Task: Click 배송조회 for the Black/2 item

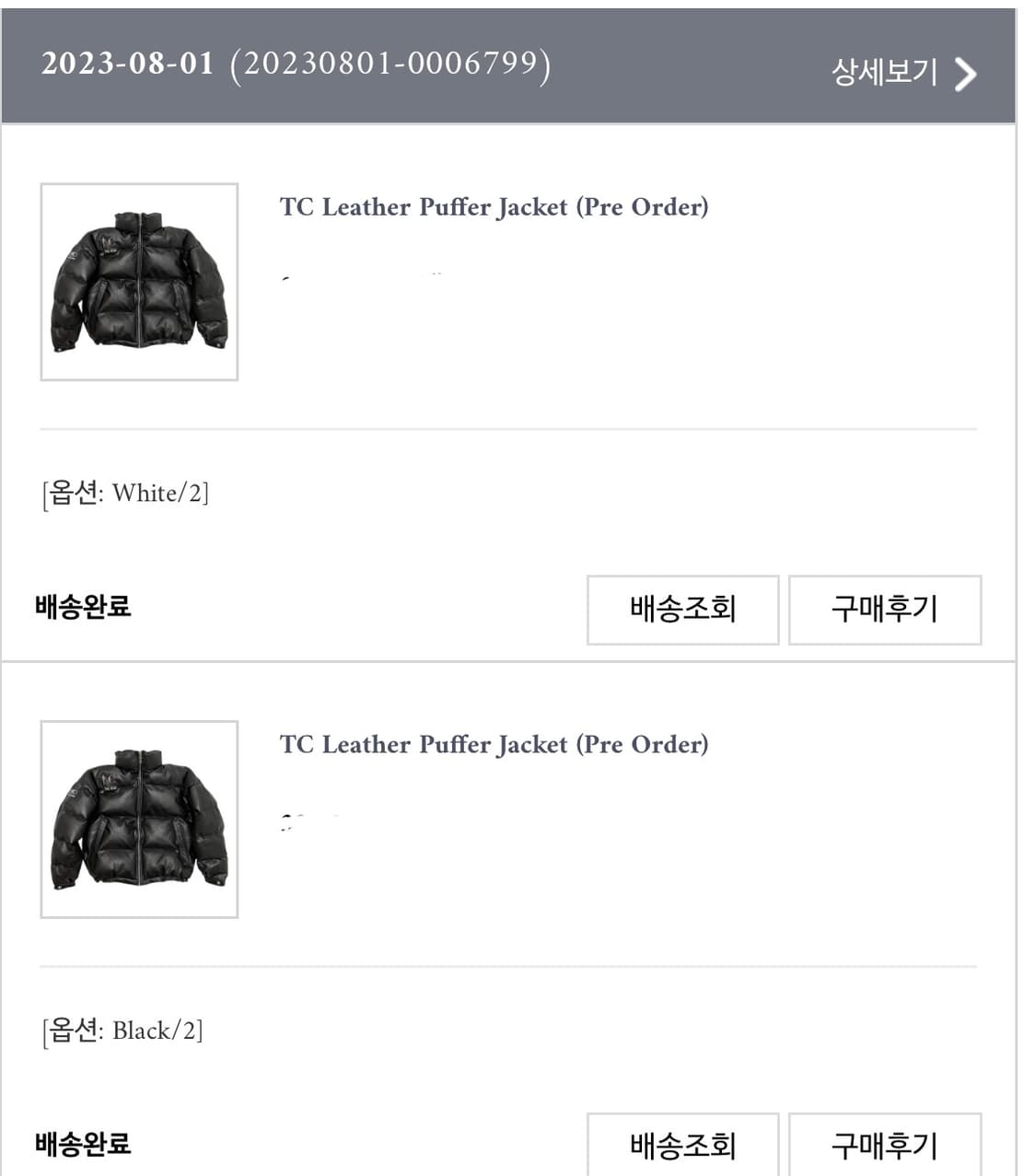Action: (x=682, y=1145)
